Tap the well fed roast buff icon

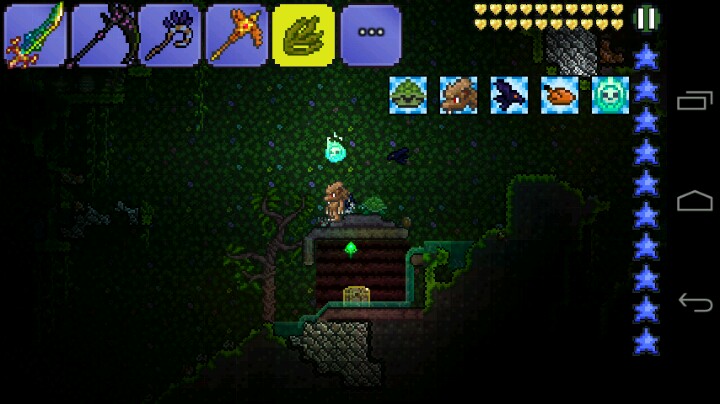coord(559,95)
